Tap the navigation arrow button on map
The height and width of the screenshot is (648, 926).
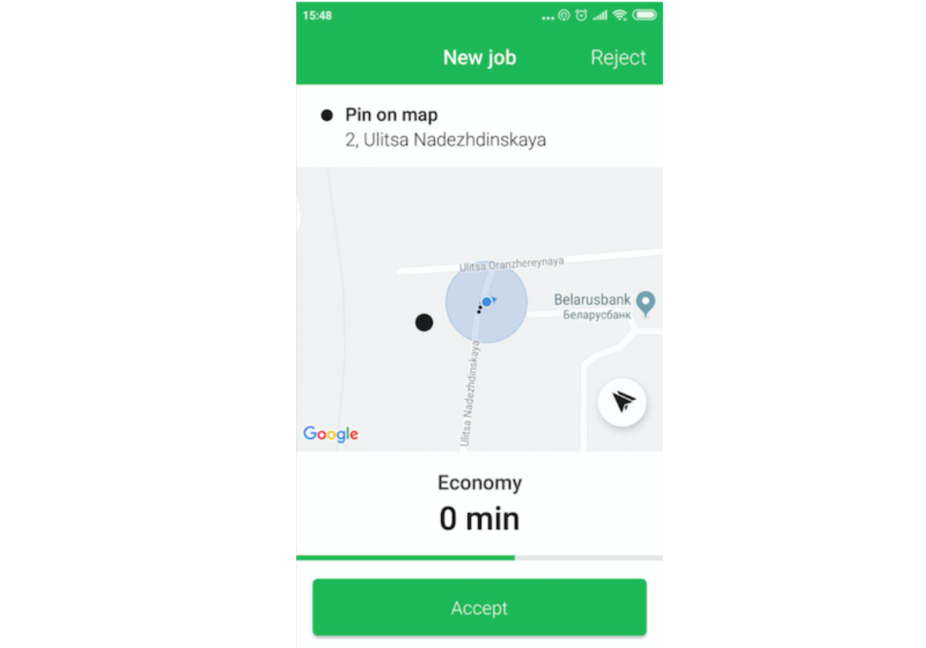[x=622, y=402]
